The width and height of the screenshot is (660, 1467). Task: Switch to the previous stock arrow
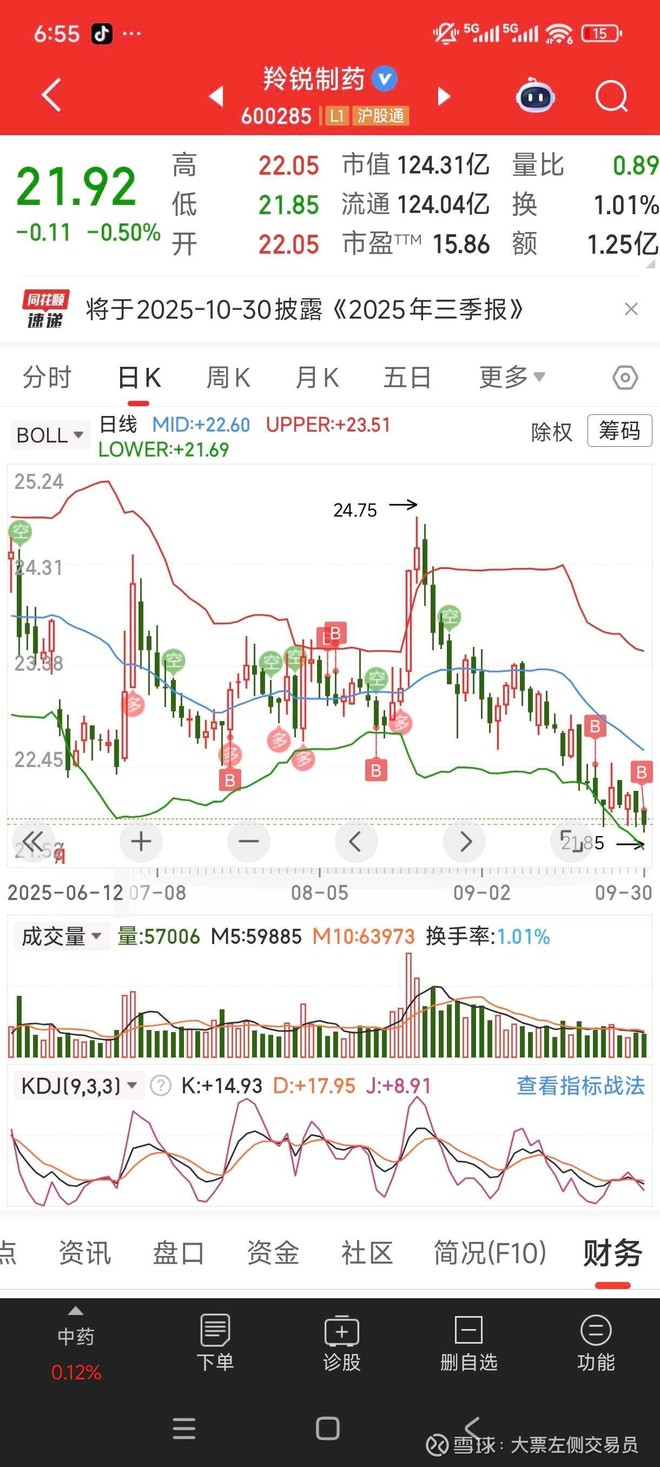(216, 97)
